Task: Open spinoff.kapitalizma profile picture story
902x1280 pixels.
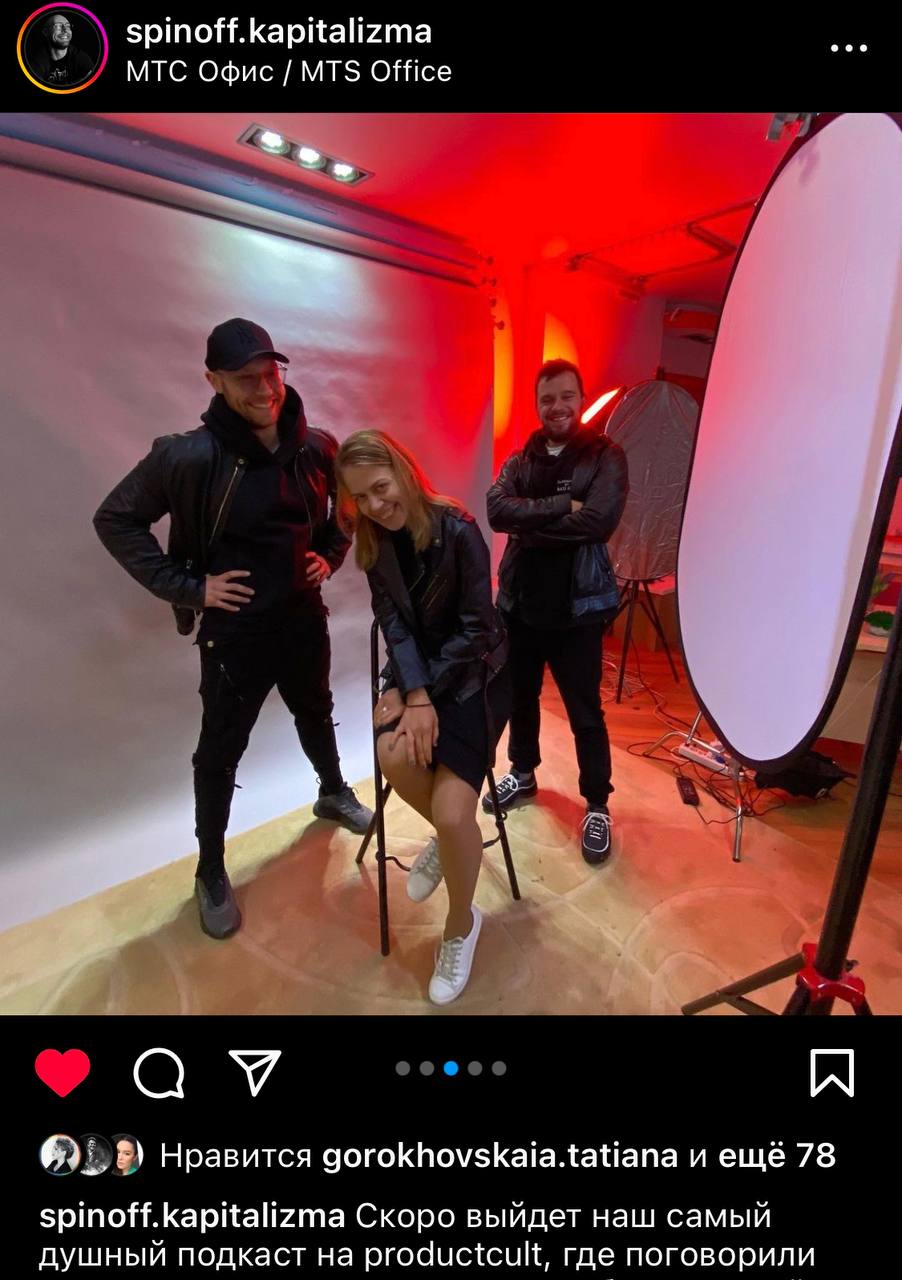Action: coord(62,49)
